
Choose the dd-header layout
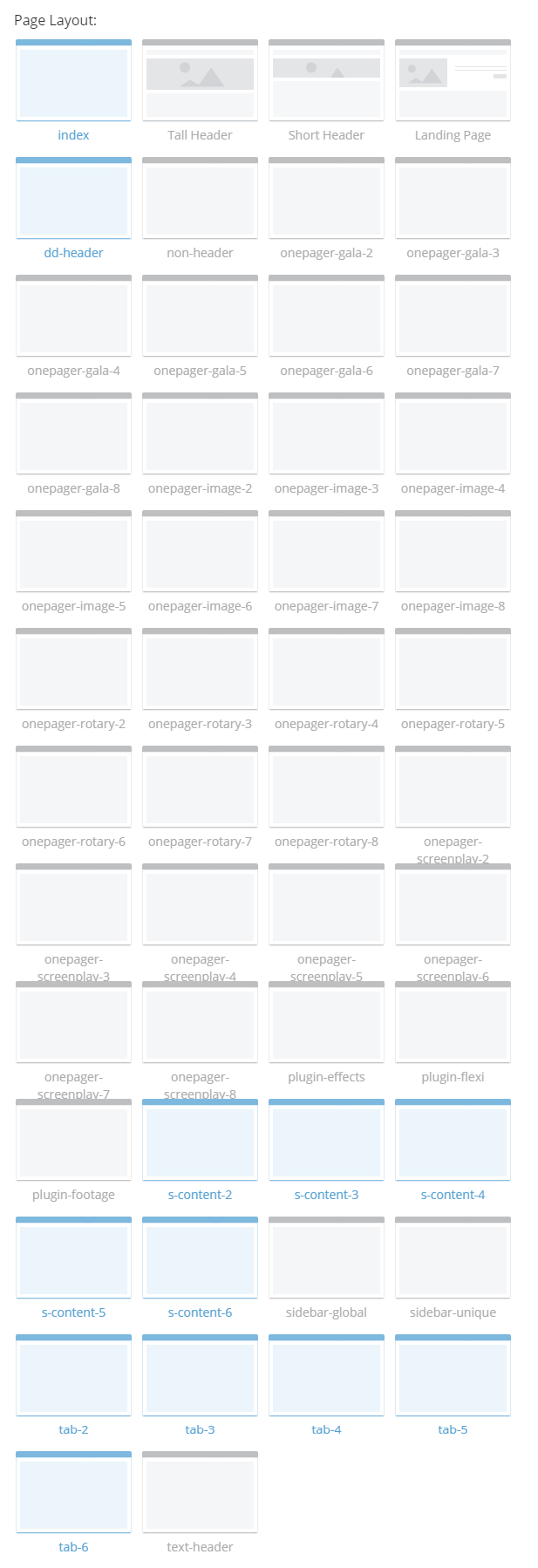(x=73, y=199)
